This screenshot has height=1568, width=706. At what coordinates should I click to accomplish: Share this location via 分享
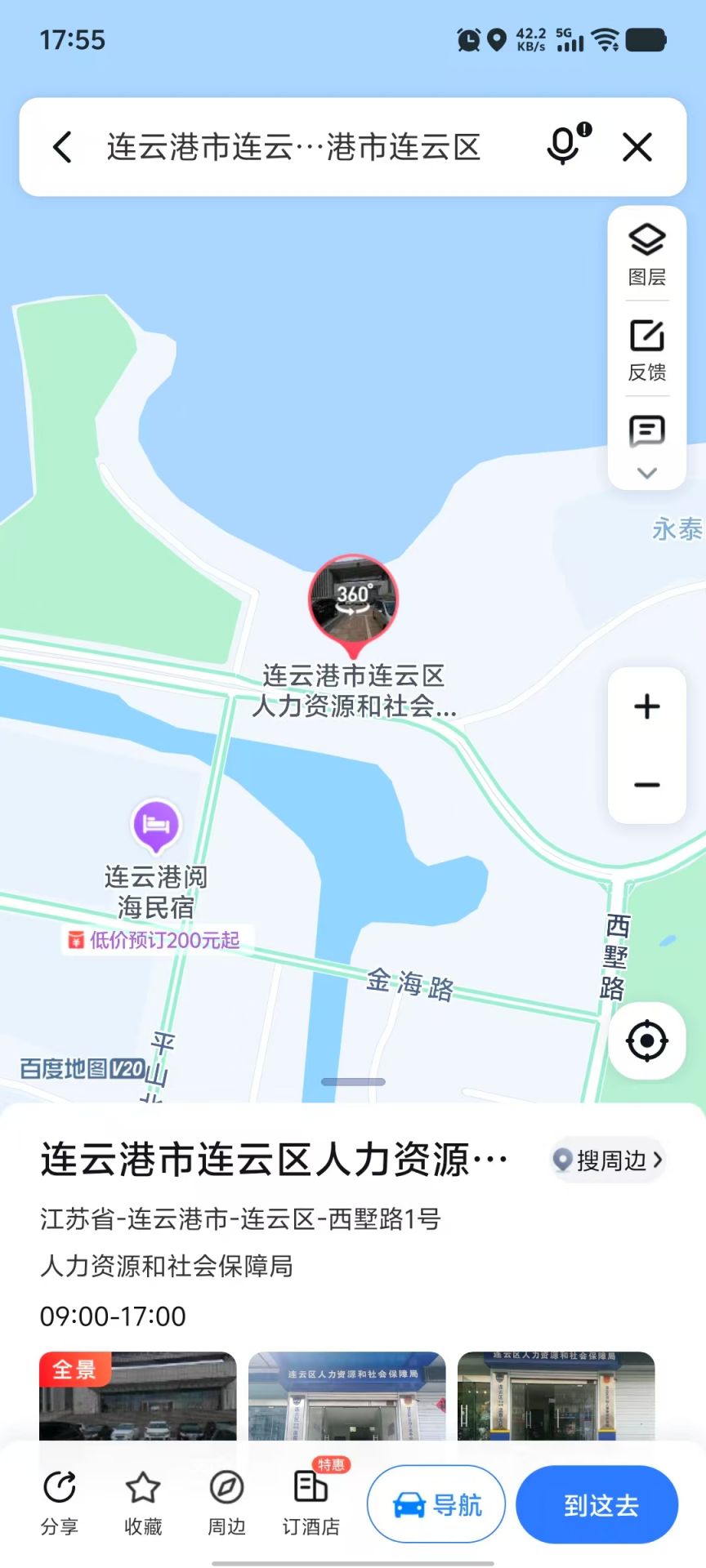coord(60,1503)
